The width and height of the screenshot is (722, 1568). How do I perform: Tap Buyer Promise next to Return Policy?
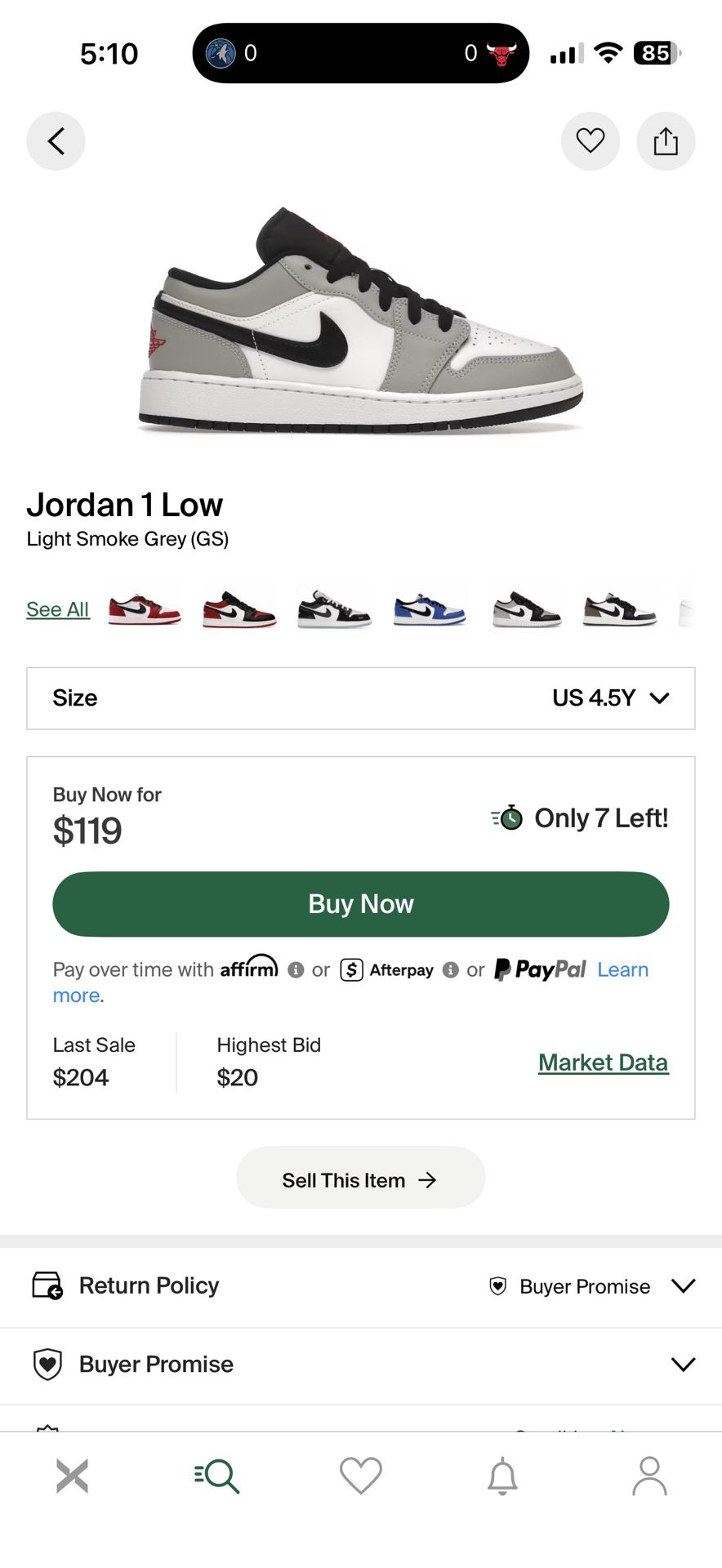[582, 1286]
